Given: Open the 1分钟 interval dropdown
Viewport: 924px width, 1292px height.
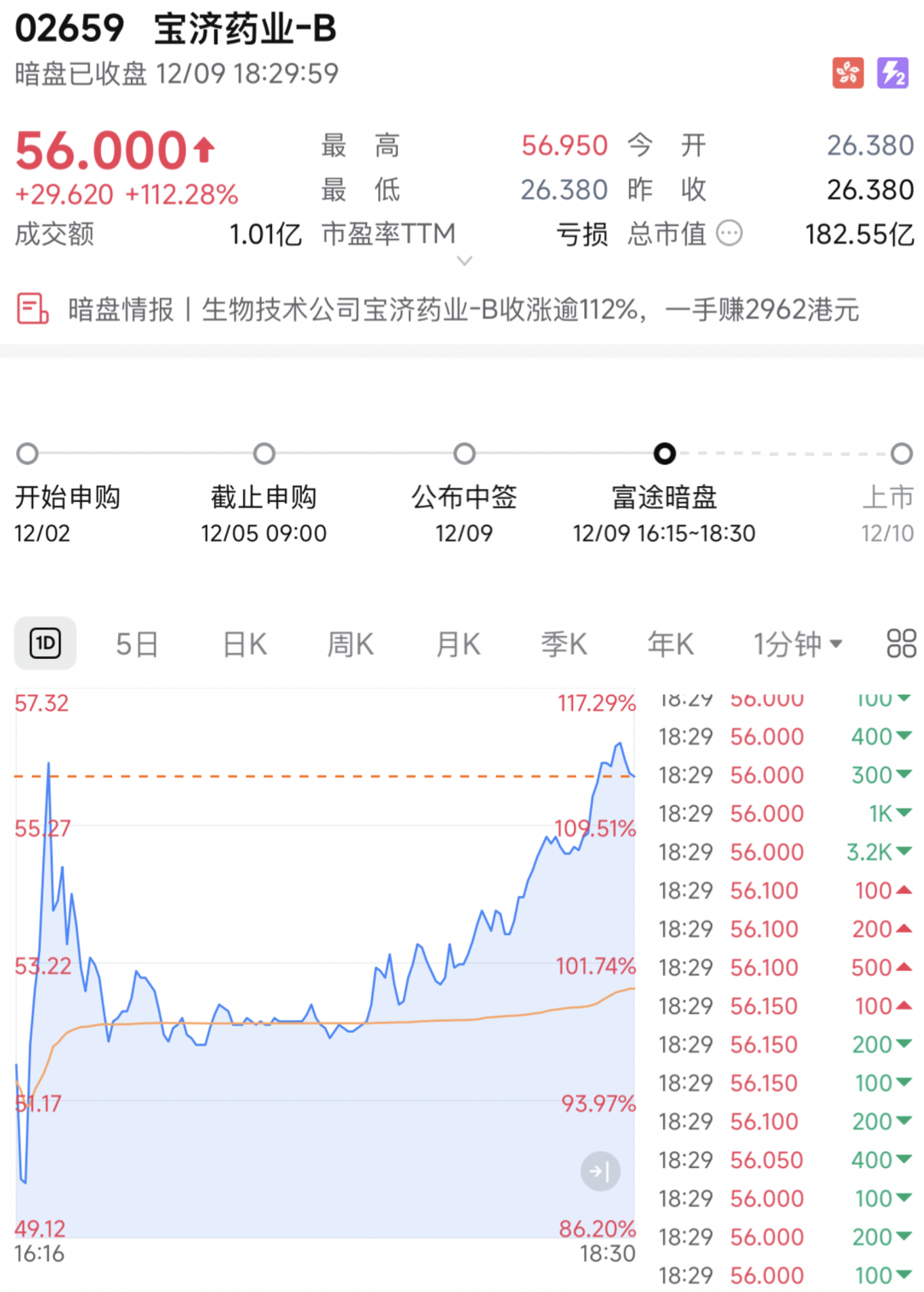Looking at the screenshot, I should (797, 643).
